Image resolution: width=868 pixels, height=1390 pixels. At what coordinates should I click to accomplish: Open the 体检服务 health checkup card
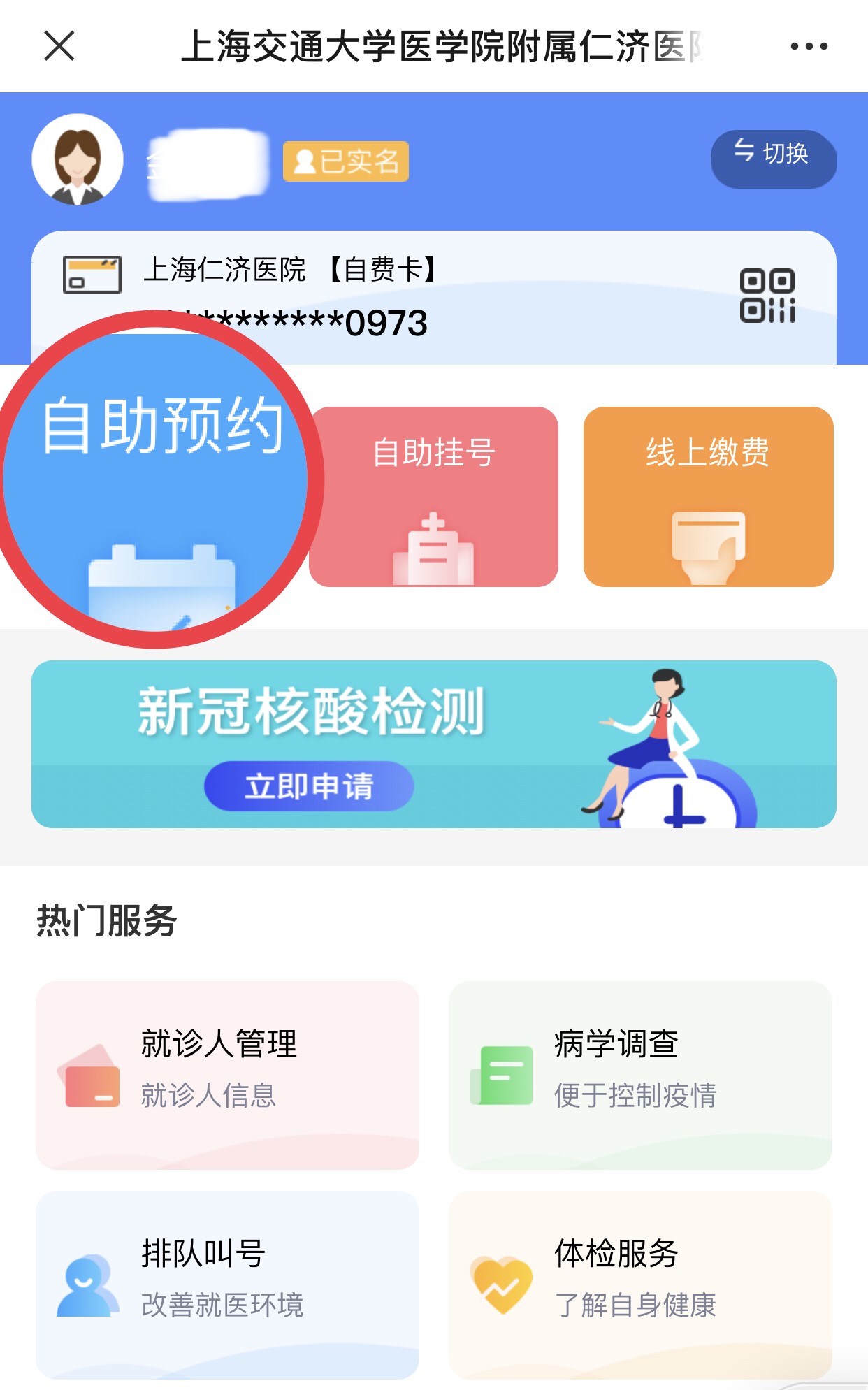640,1284
